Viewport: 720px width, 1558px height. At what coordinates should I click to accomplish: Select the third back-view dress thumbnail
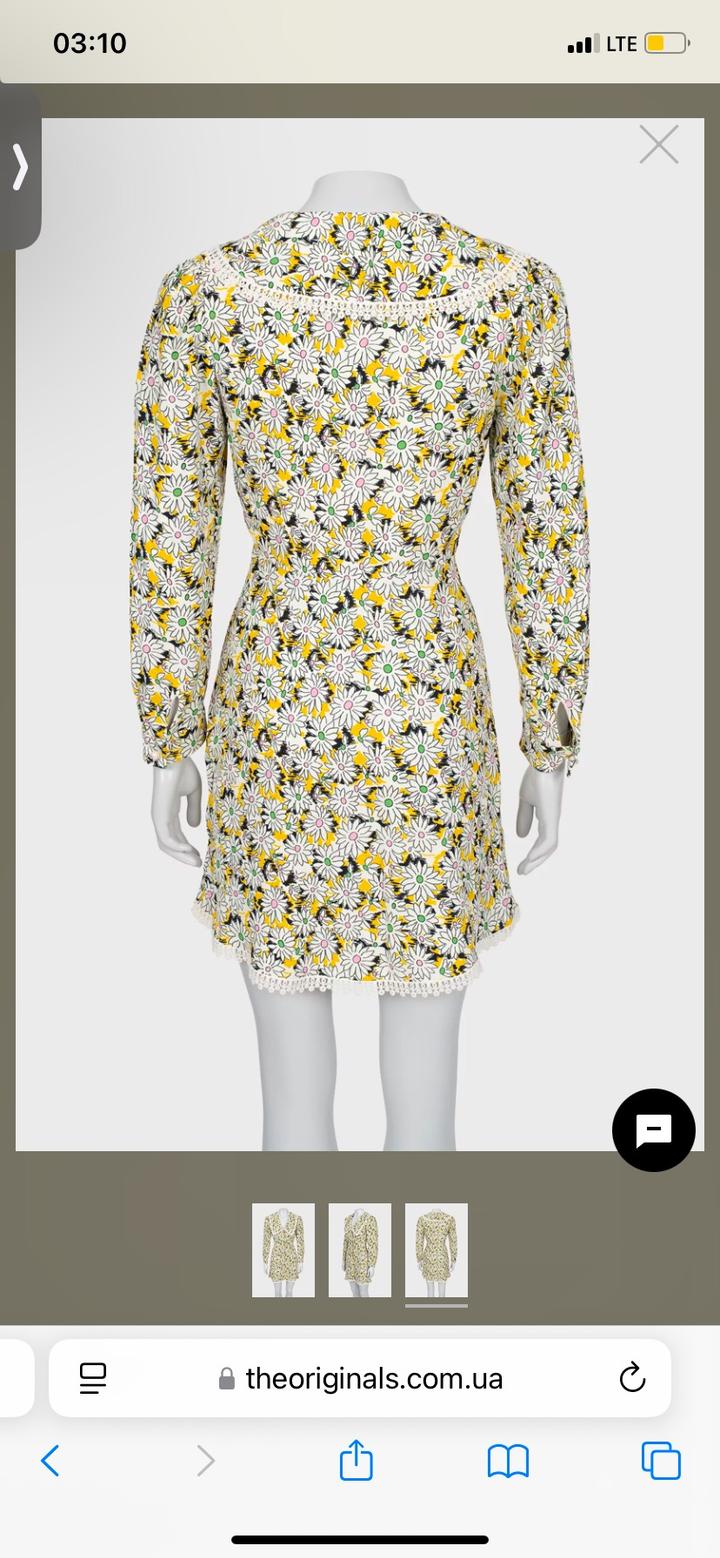tap(436, 1250)
